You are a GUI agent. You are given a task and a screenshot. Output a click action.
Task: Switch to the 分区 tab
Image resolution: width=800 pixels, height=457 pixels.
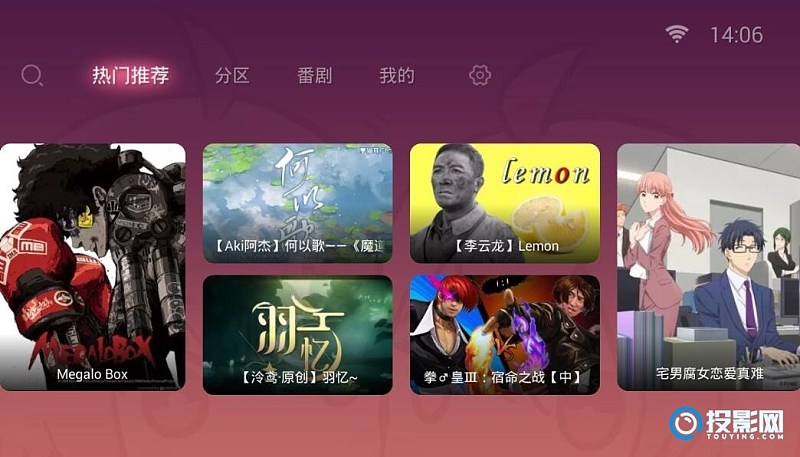(232, 76)
